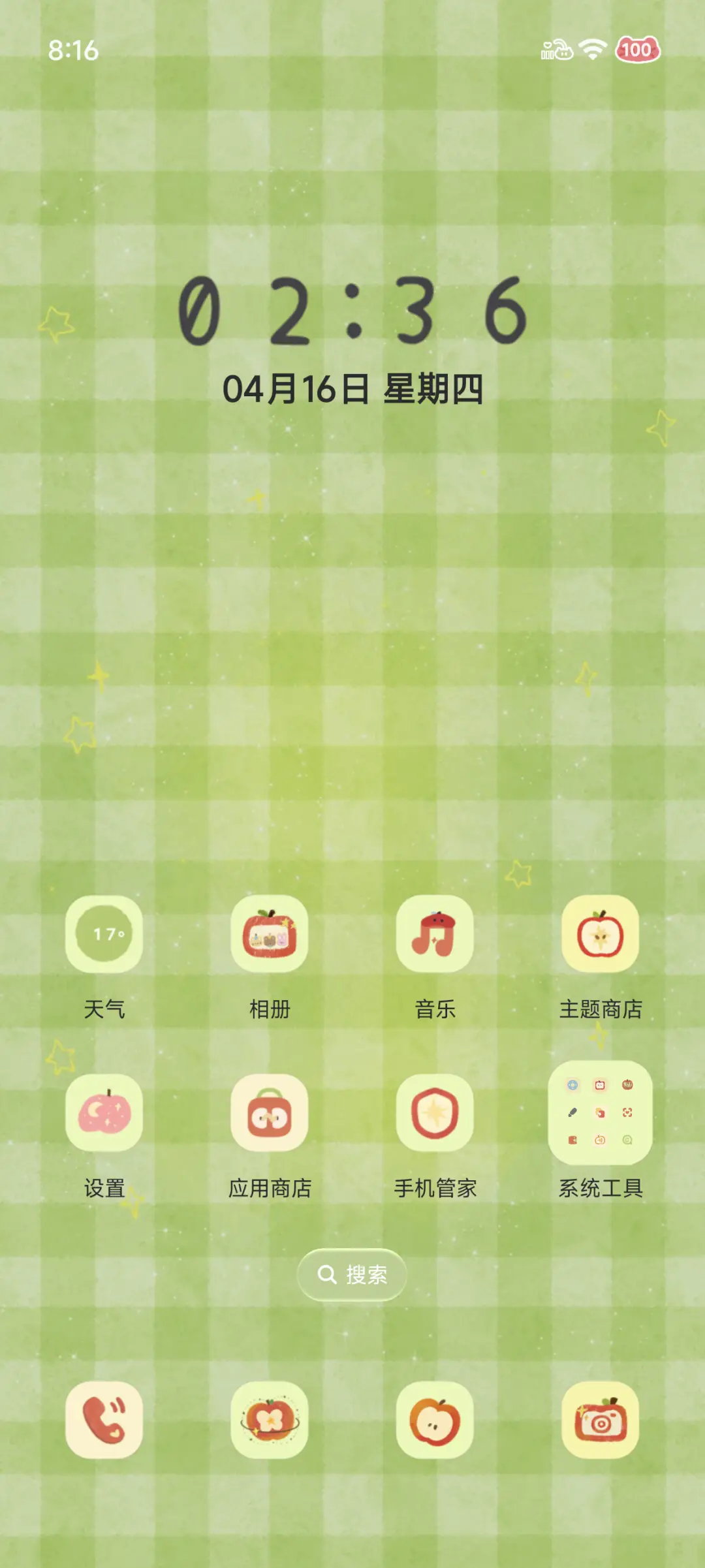705x1568 pixels.
Task: Open the pen mini icon inside 系统工具 folder
Action: pos(572,1111)
